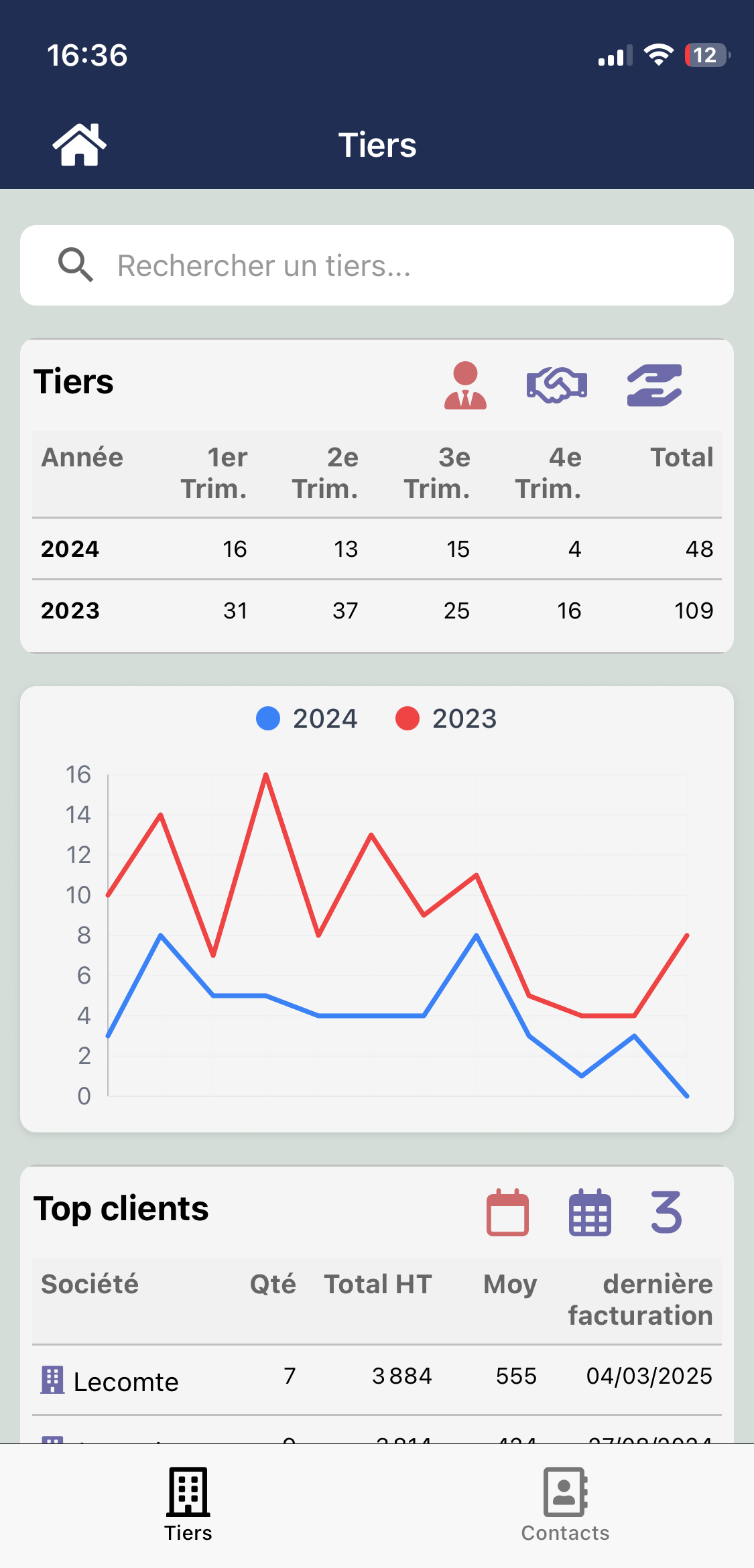Select the handshake filter icon
Screen dimensions: 754x1568
coord(556,385)
